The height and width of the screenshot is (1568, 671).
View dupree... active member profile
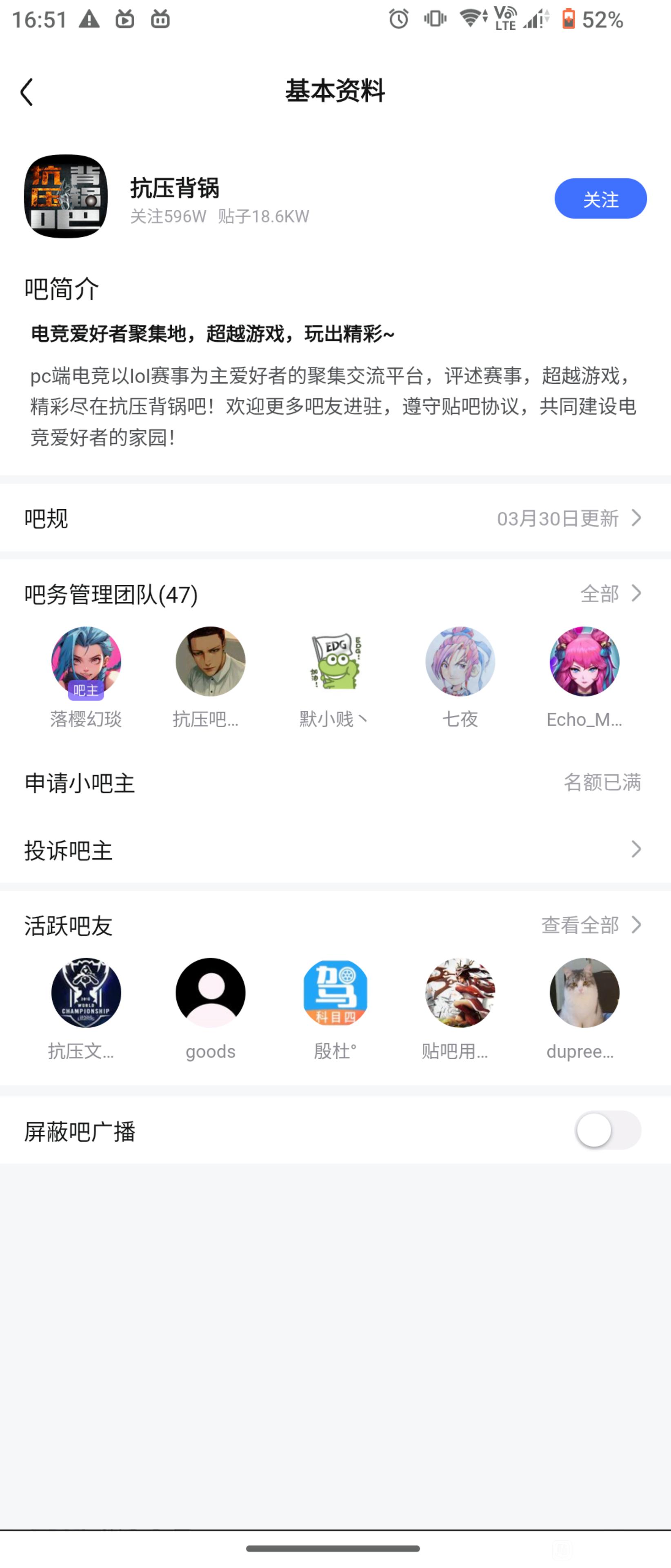tap(584, 993)
